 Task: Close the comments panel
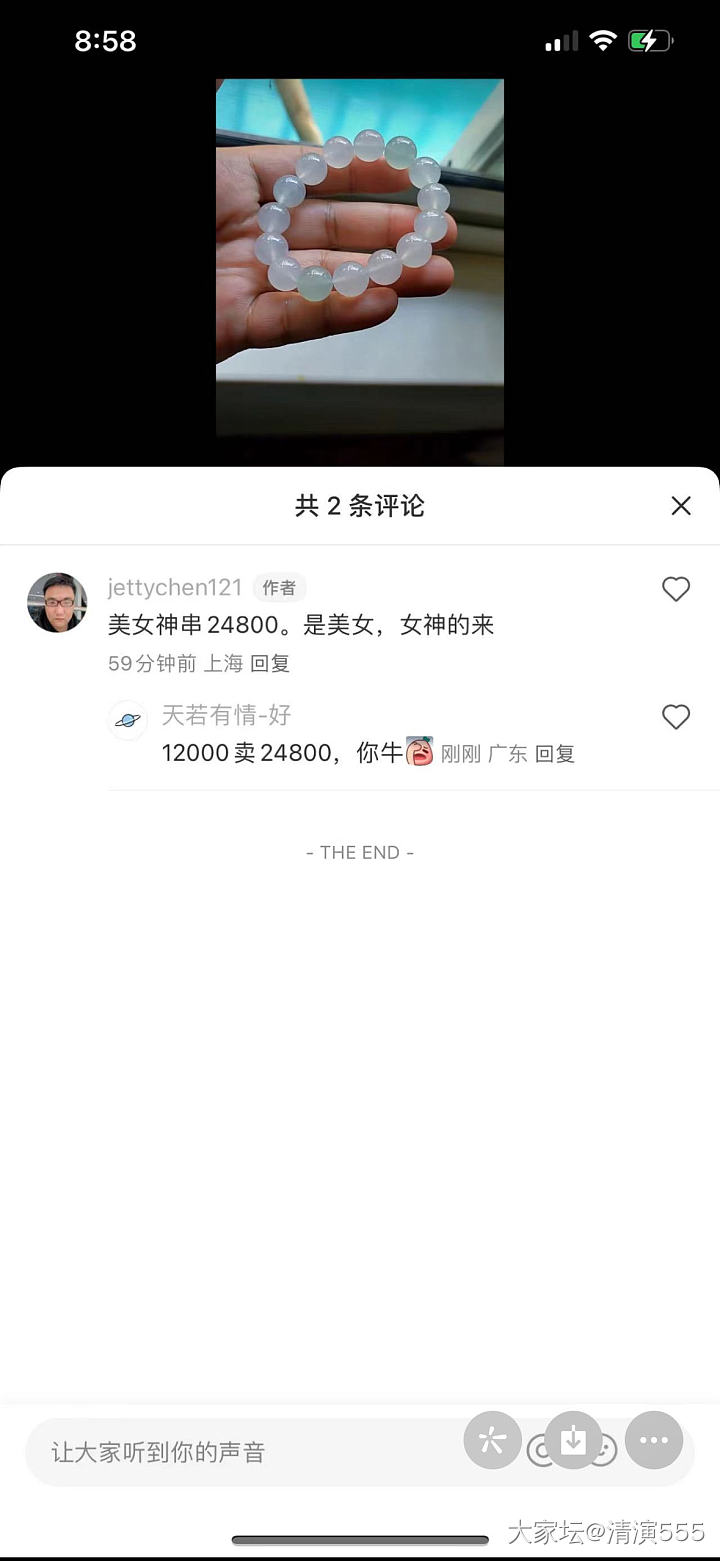click(x=681, y=506)
